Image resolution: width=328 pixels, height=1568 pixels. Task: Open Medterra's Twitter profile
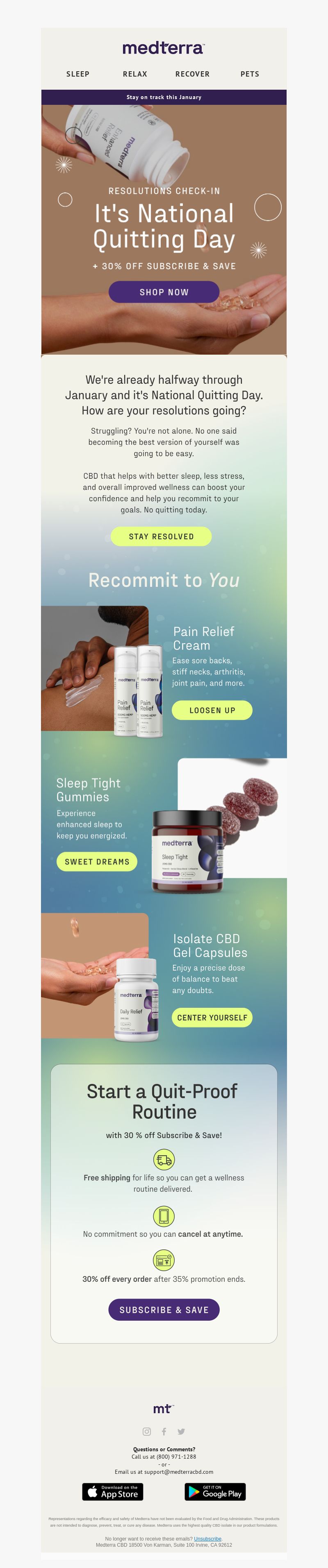[181, 1432]
